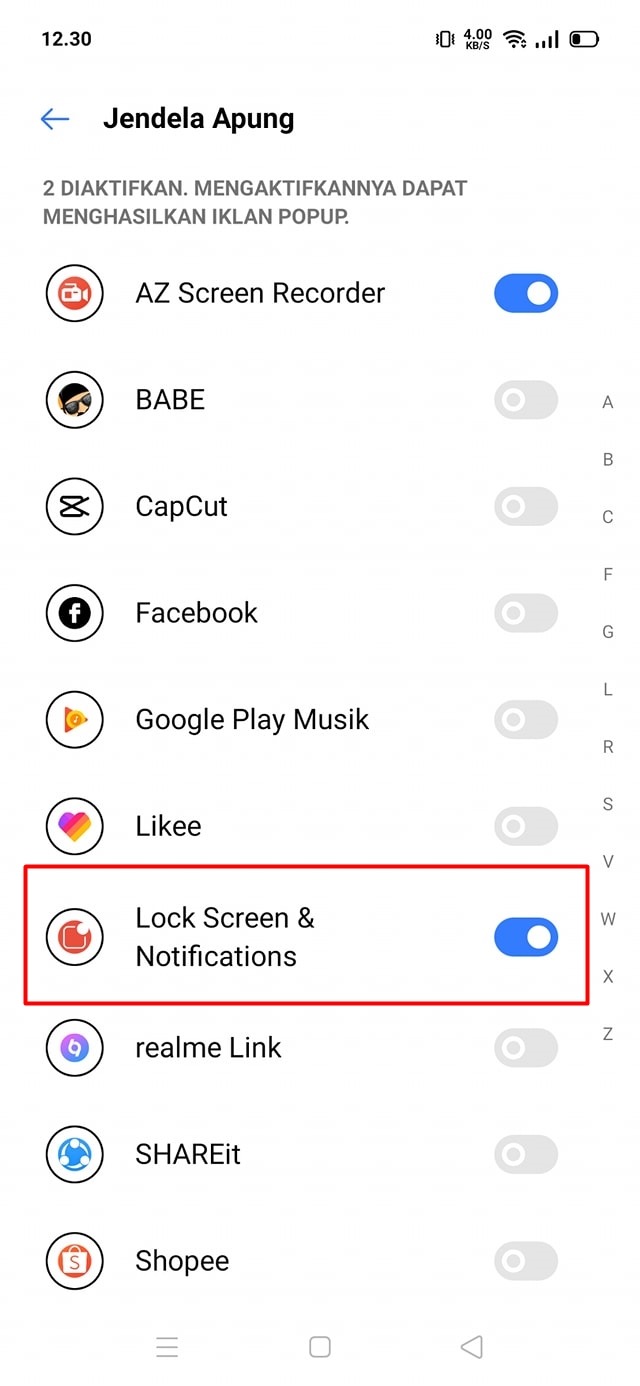Enable SHAREit floating window
The width and height of the screenshot is (640, 1386).
tap(526, 1155)
